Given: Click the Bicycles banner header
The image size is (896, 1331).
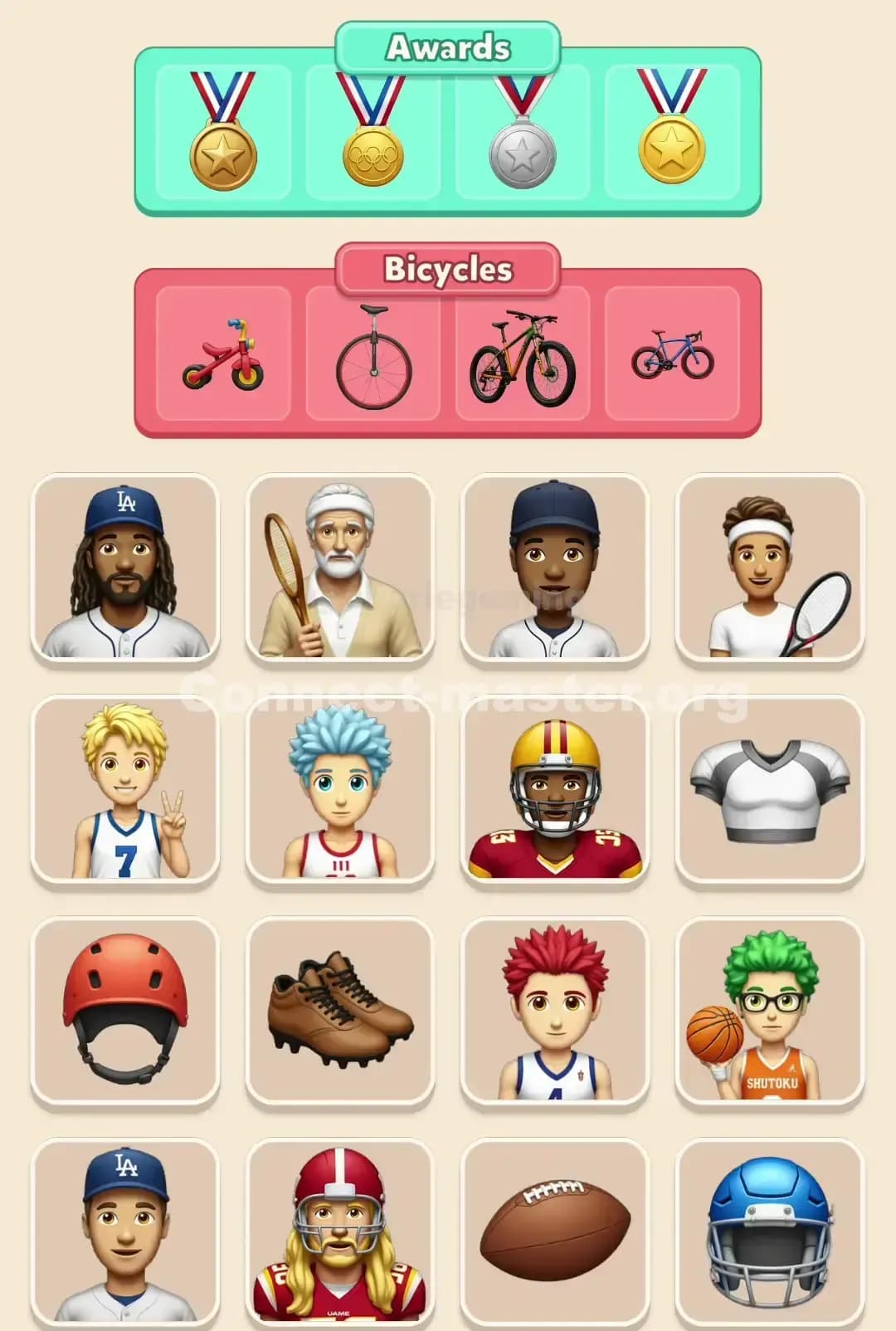Looking at the screenshot, I should coord(448,267).
